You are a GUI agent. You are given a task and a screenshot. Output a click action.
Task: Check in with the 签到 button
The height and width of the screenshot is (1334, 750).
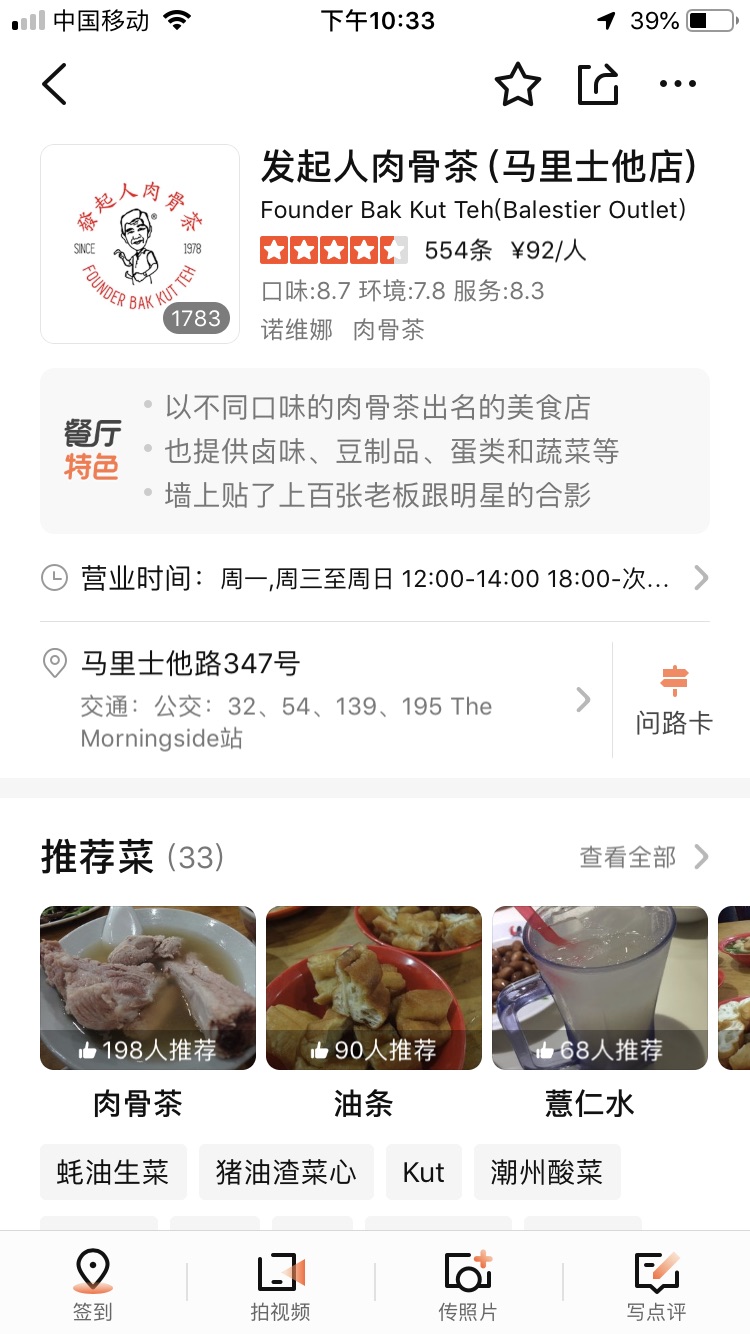[93, 1283]
